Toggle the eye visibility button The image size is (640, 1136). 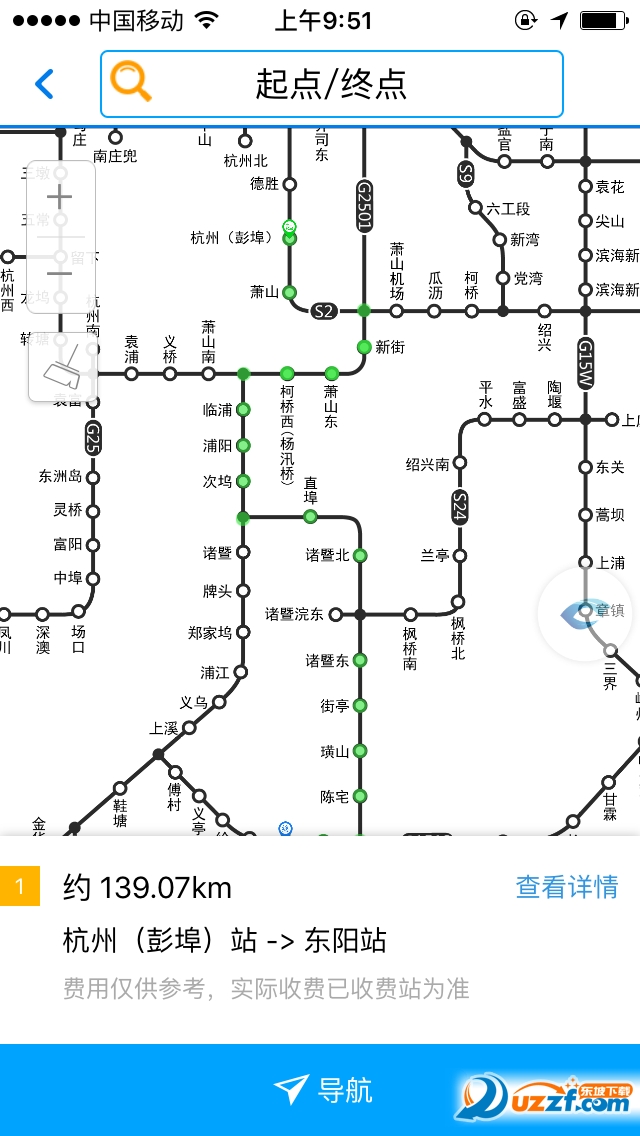[585, 612]
